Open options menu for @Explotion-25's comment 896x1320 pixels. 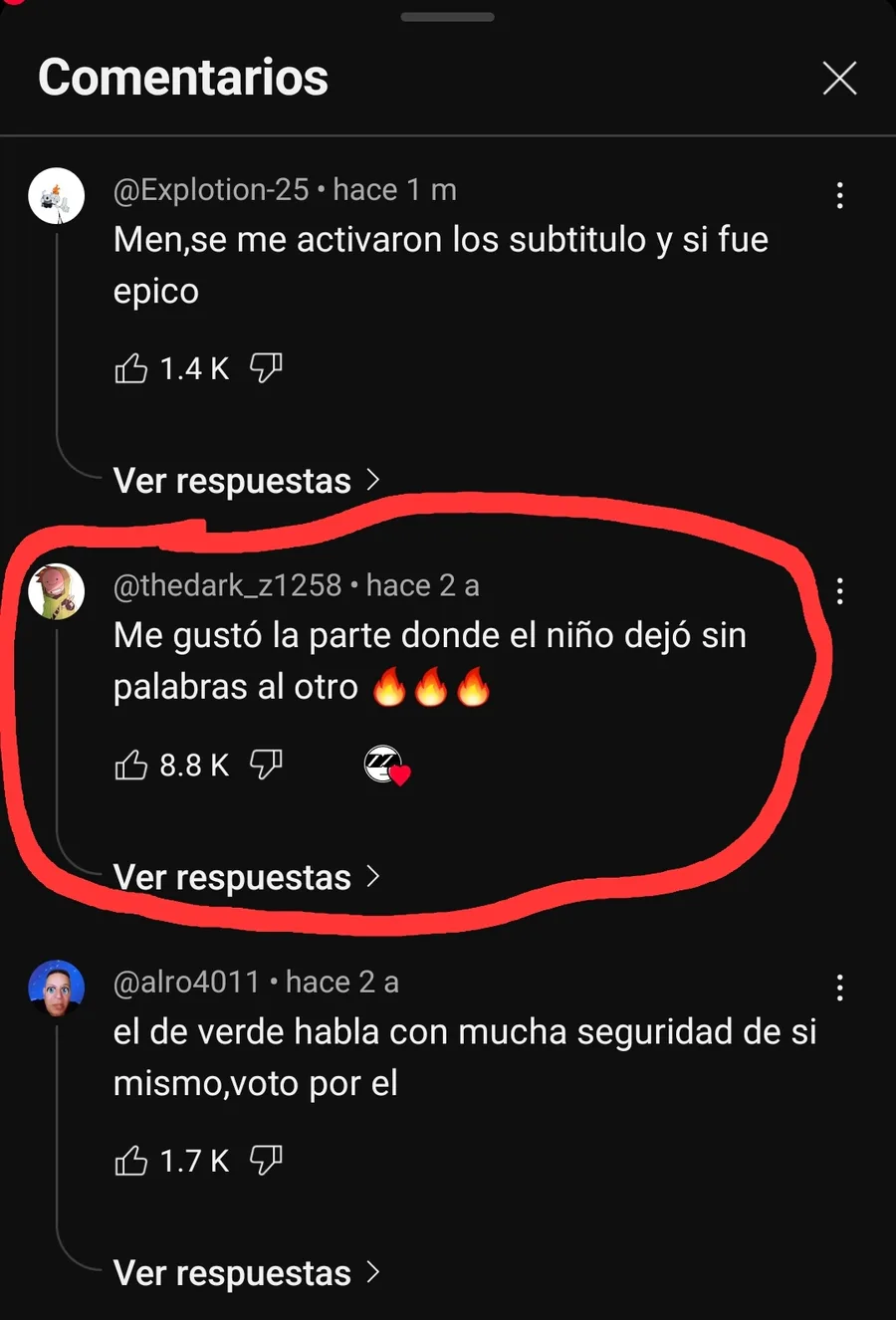click(x=839, y=195)
